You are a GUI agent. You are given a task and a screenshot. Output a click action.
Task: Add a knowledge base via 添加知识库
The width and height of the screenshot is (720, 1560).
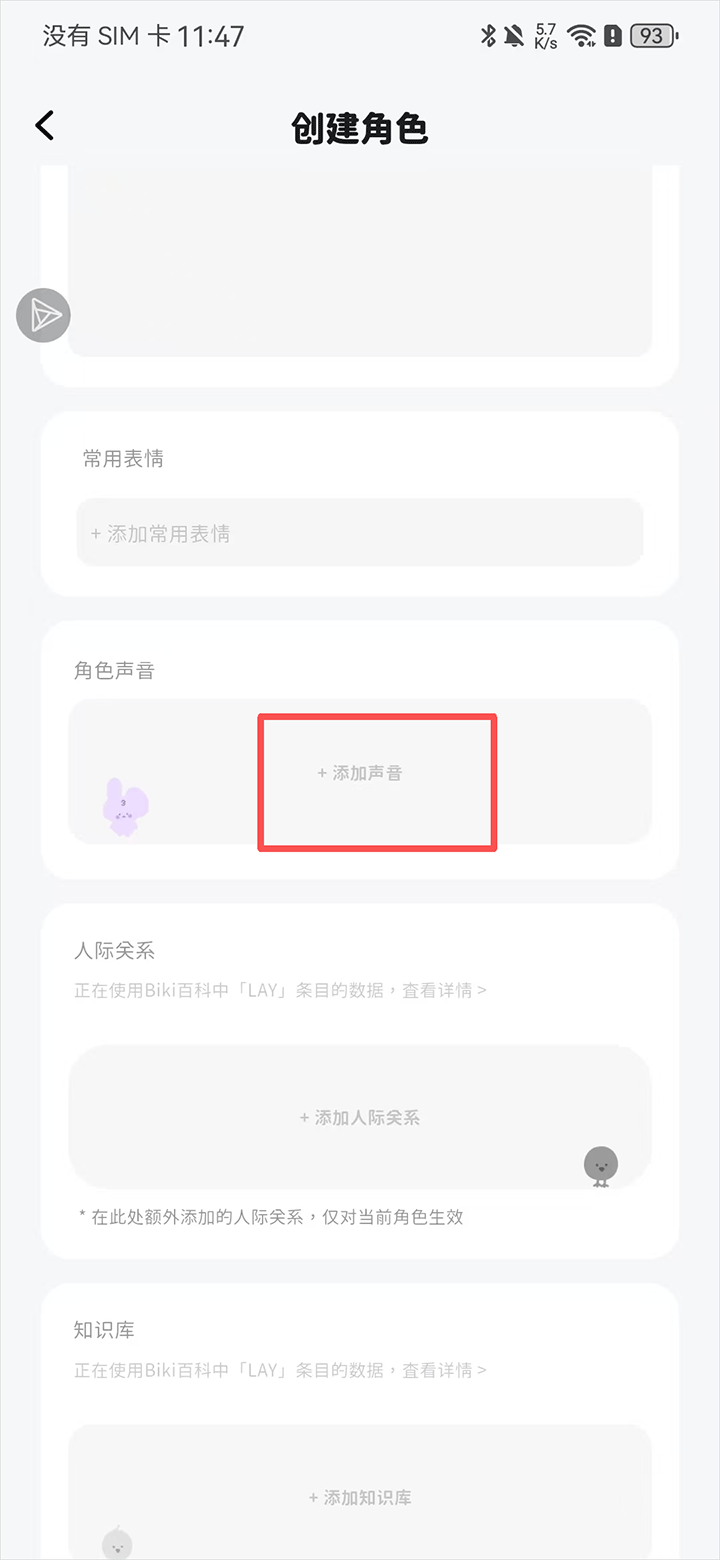[x=360, y=1497]
